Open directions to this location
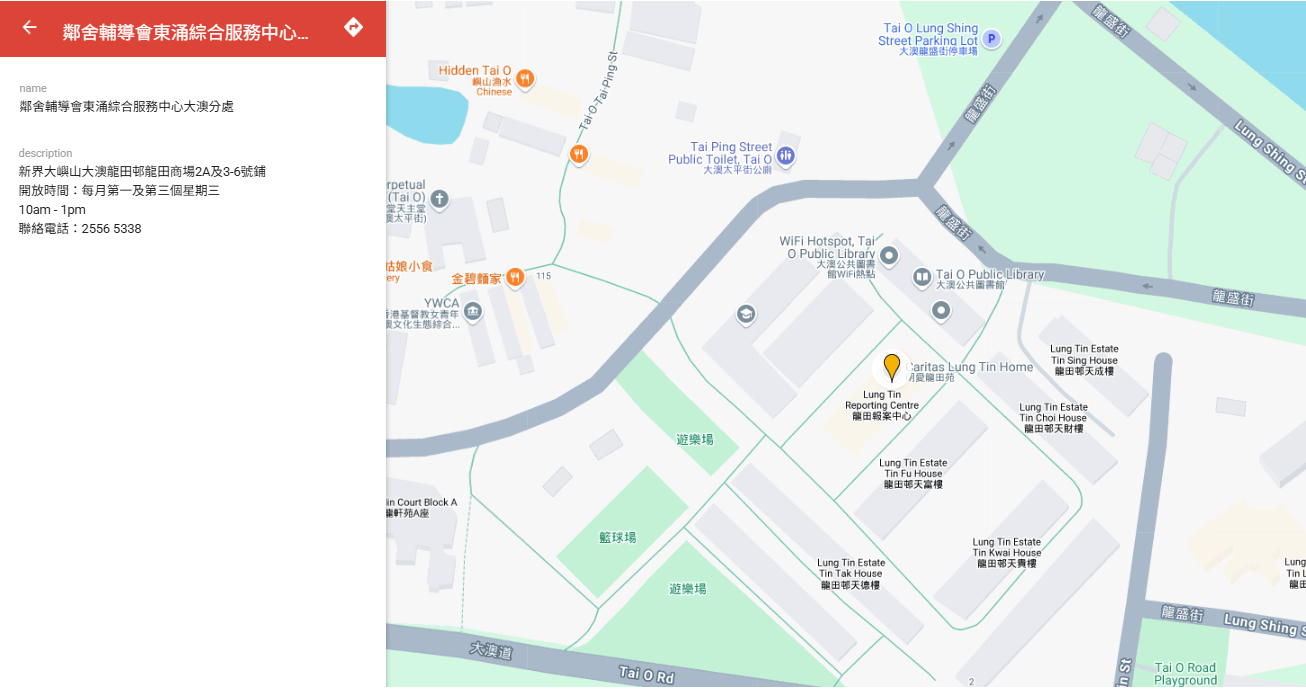The image size is (1306, 689). 353,27
